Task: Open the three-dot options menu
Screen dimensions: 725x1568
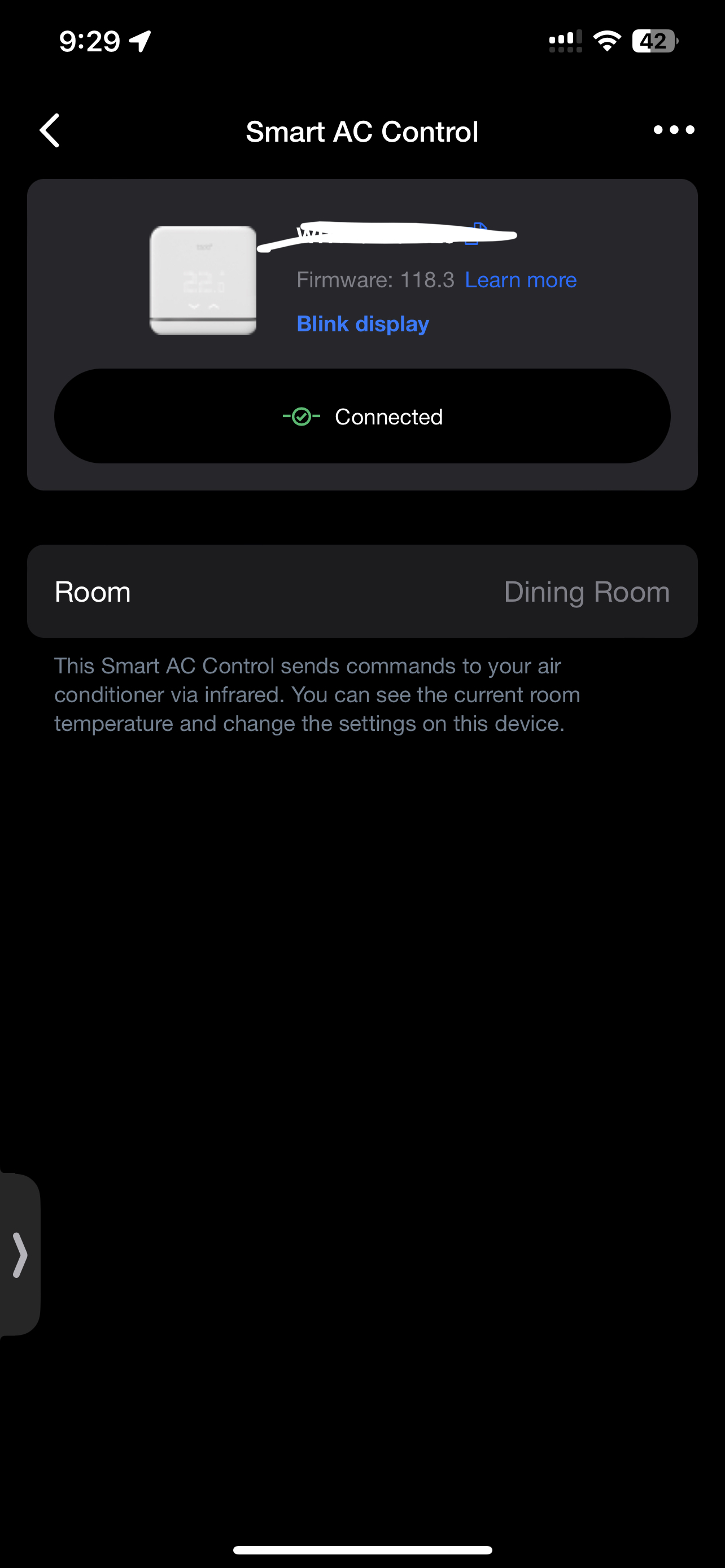Action: point(674,130)
